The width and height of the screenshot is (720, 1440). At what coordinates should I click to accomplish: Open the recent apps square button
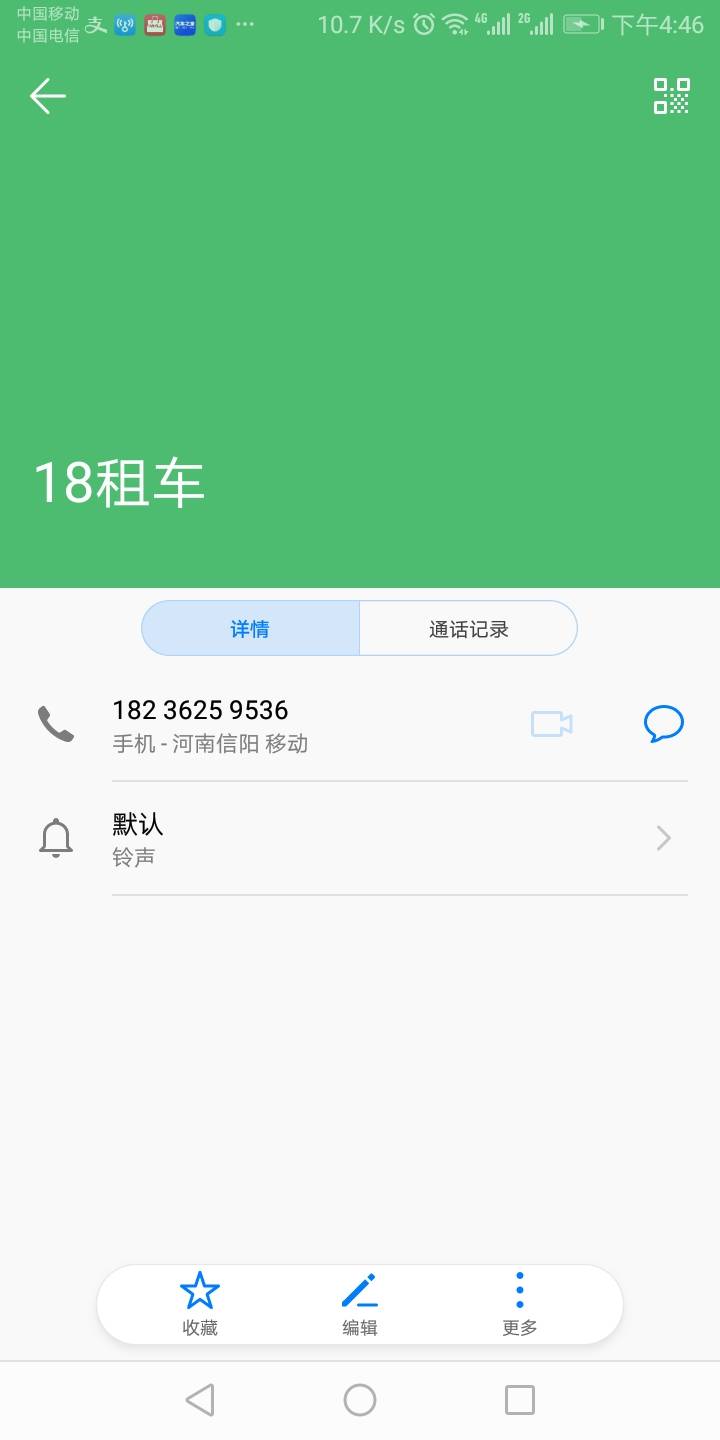point(519,1400)
